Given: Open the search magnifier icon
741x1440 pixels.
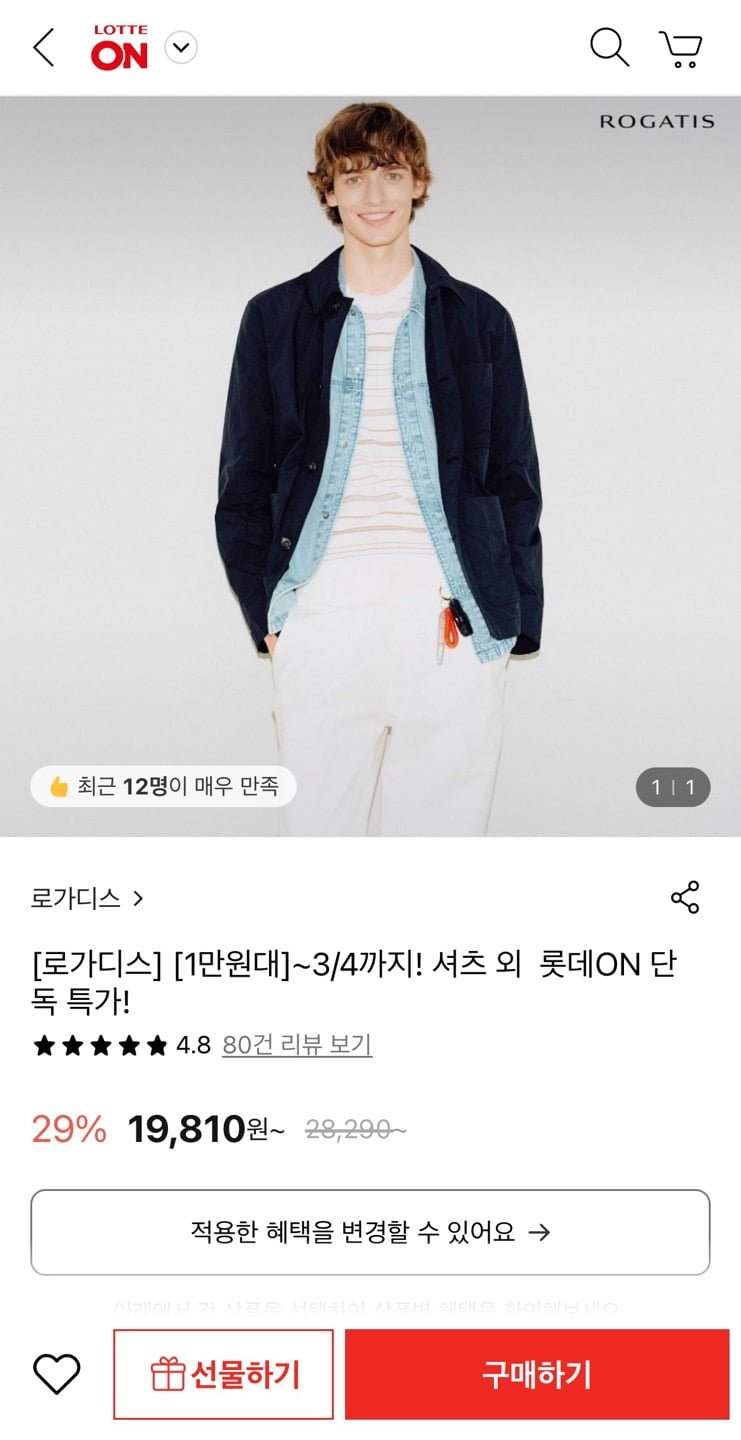Looking at the screenshot, I should point(608,47).
